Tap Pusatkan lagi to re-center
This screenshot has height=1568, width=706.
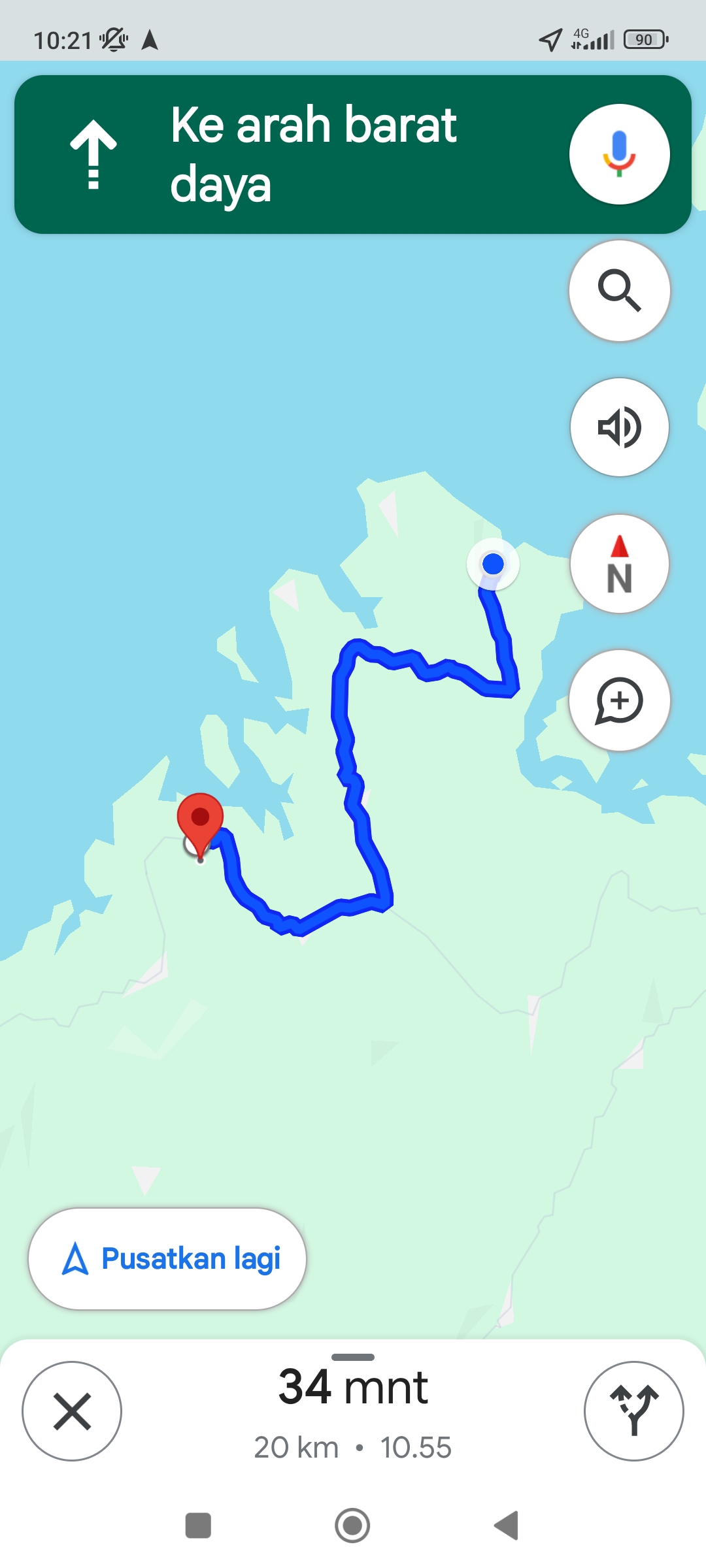tap(167, 1258)
